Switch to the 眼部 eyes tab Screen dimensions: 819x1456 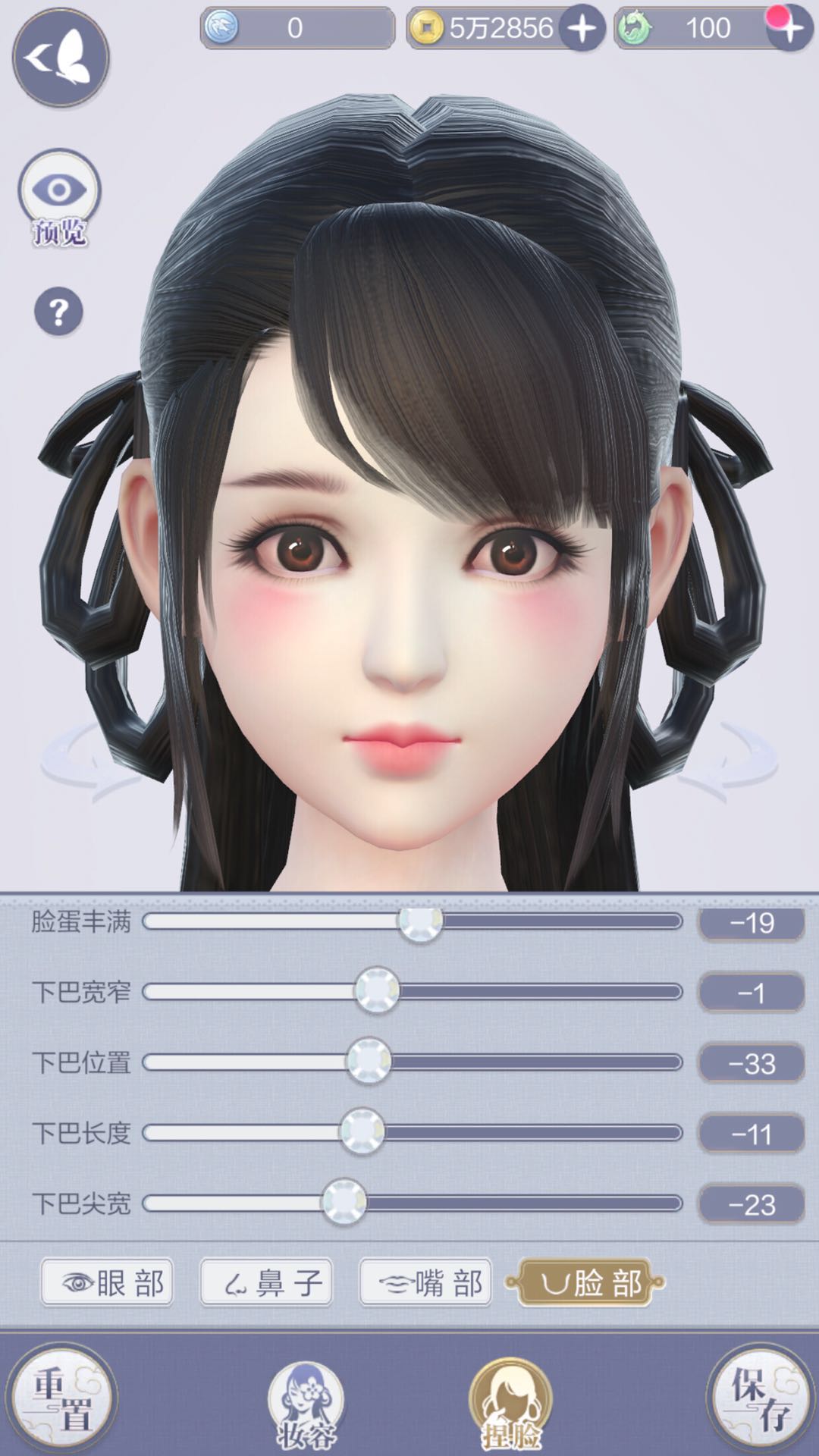[108, 1283]
